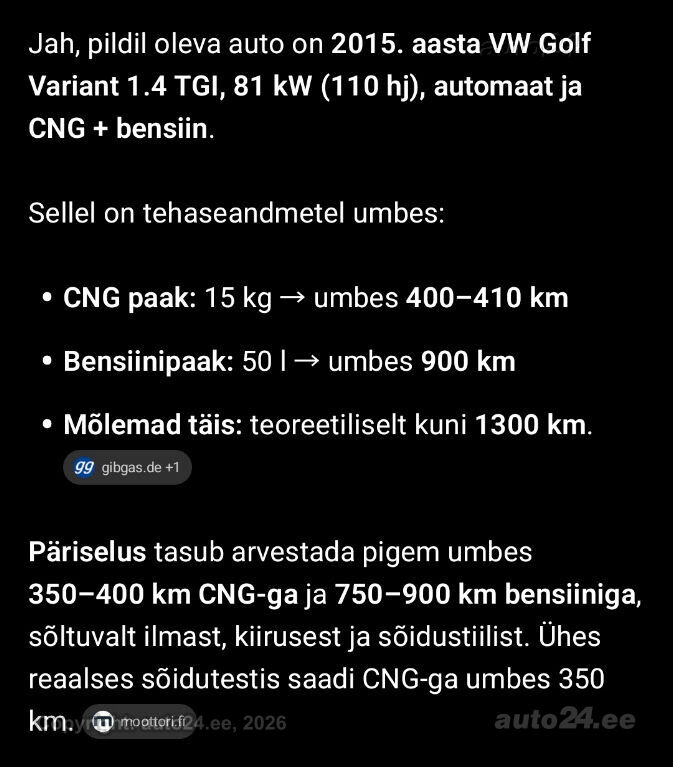Open the gibgas.de +1 source chip
This screenshot has height=767, width=673.
[x=127, y=467]
